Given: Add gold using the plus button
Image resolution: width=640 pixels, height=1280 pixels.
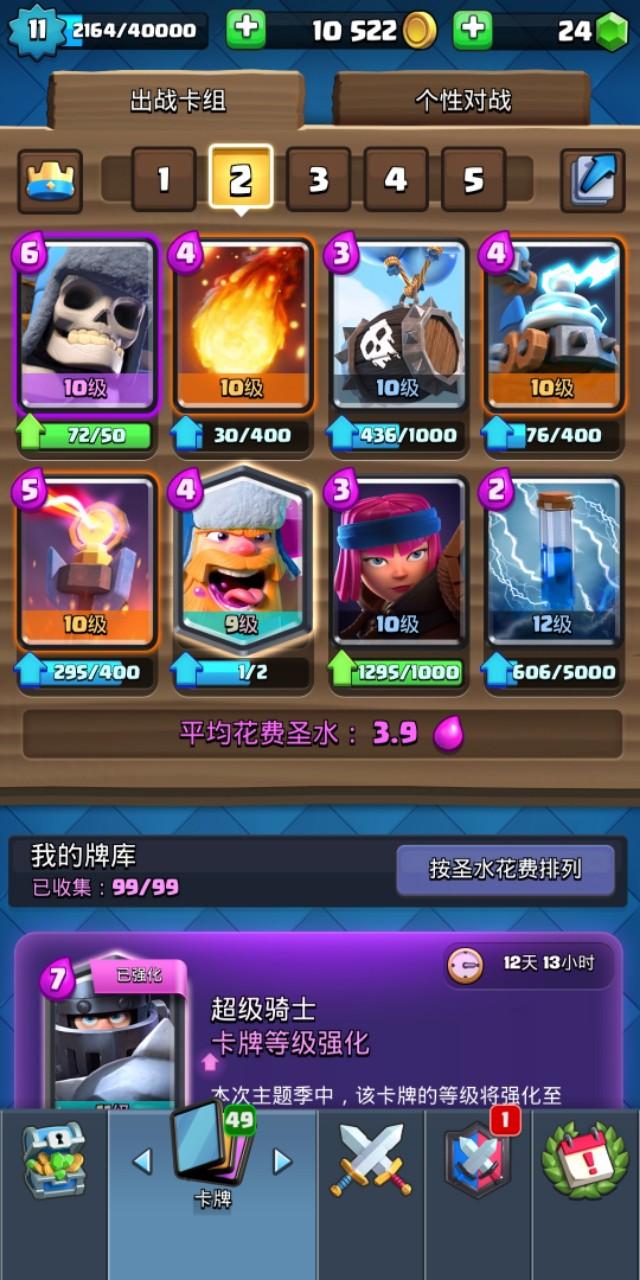Looking at the screenshot, I should click(x=245, y=30).
